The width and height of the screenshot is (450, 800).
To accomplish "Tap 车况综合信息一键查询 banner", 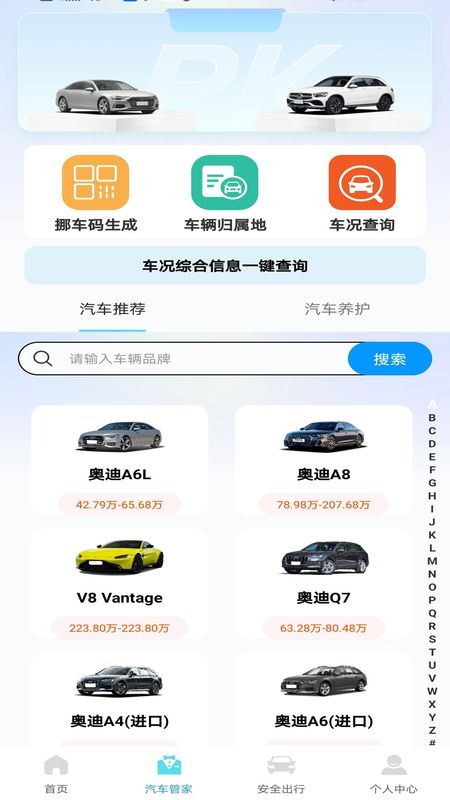I will point(225,265).
